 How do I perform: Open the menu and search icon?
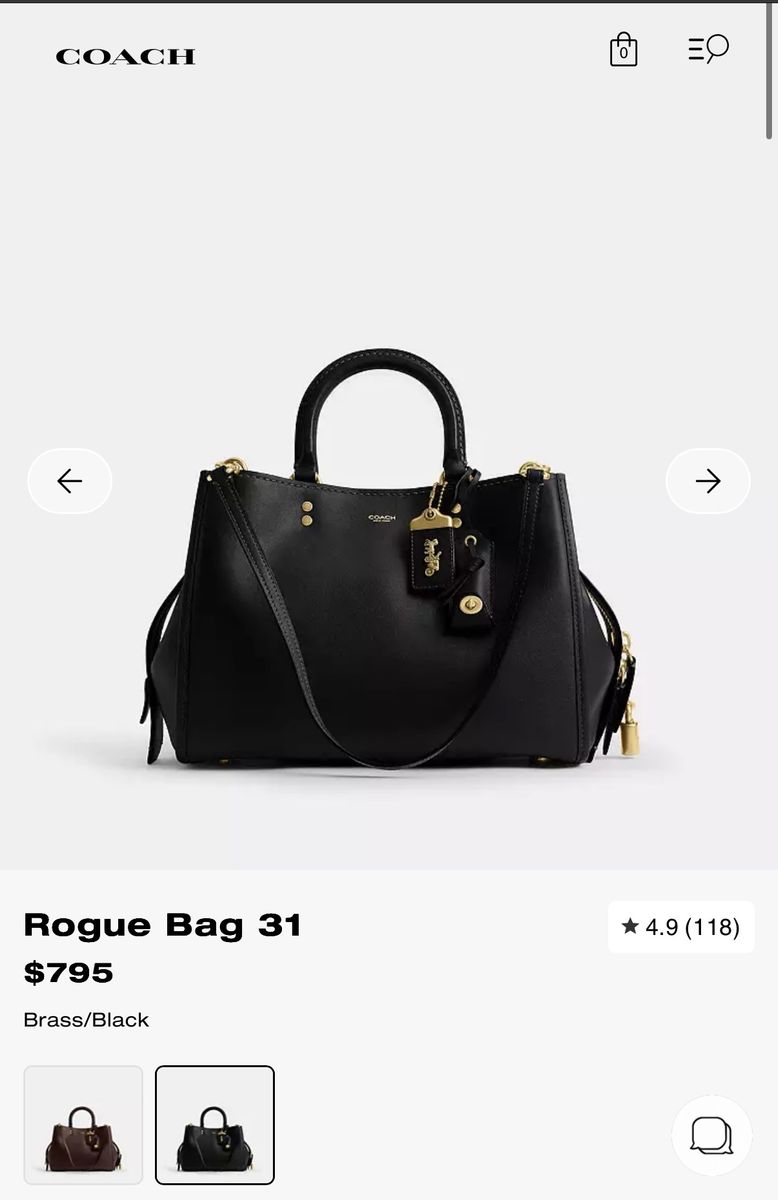(708, 49)
